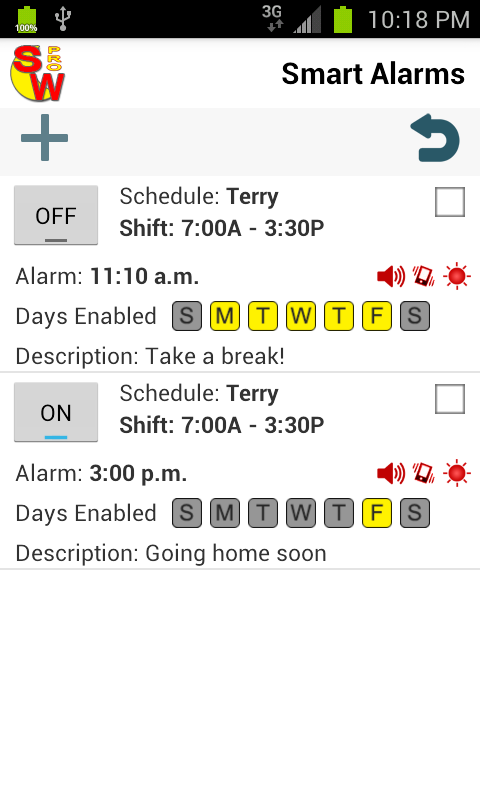Open the 'Take a break!' alarm details

tap(240, 274)
